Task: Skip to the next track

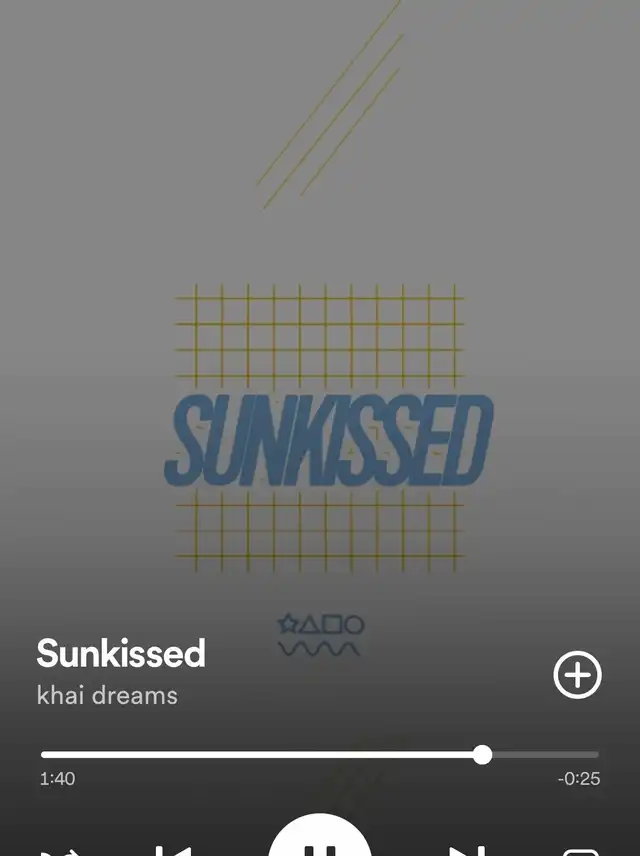Action: pyautogui.click(x=466, y=850)
